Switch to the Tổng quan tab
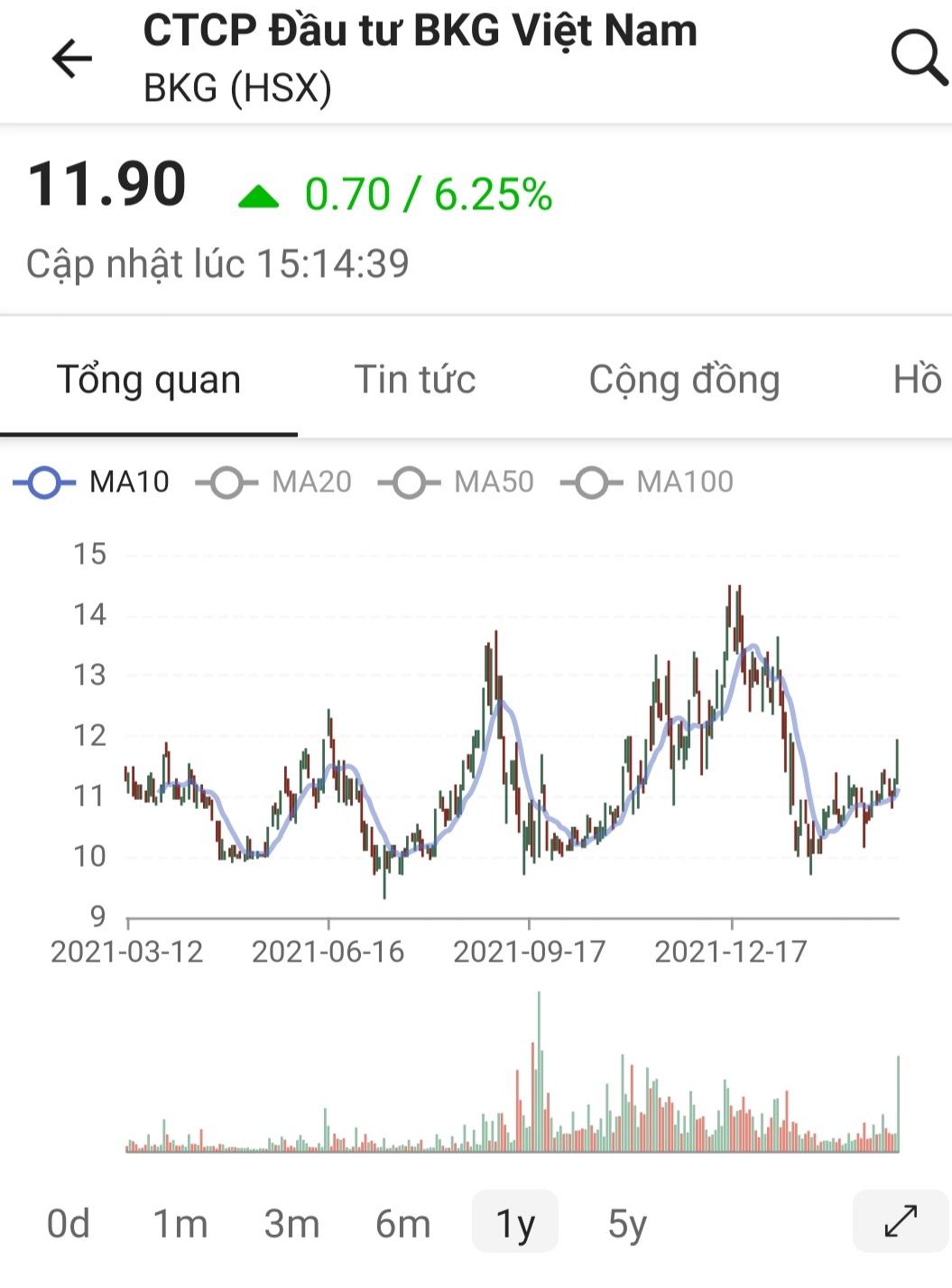Screen dimensions: 952x1288 pos(149,380)
